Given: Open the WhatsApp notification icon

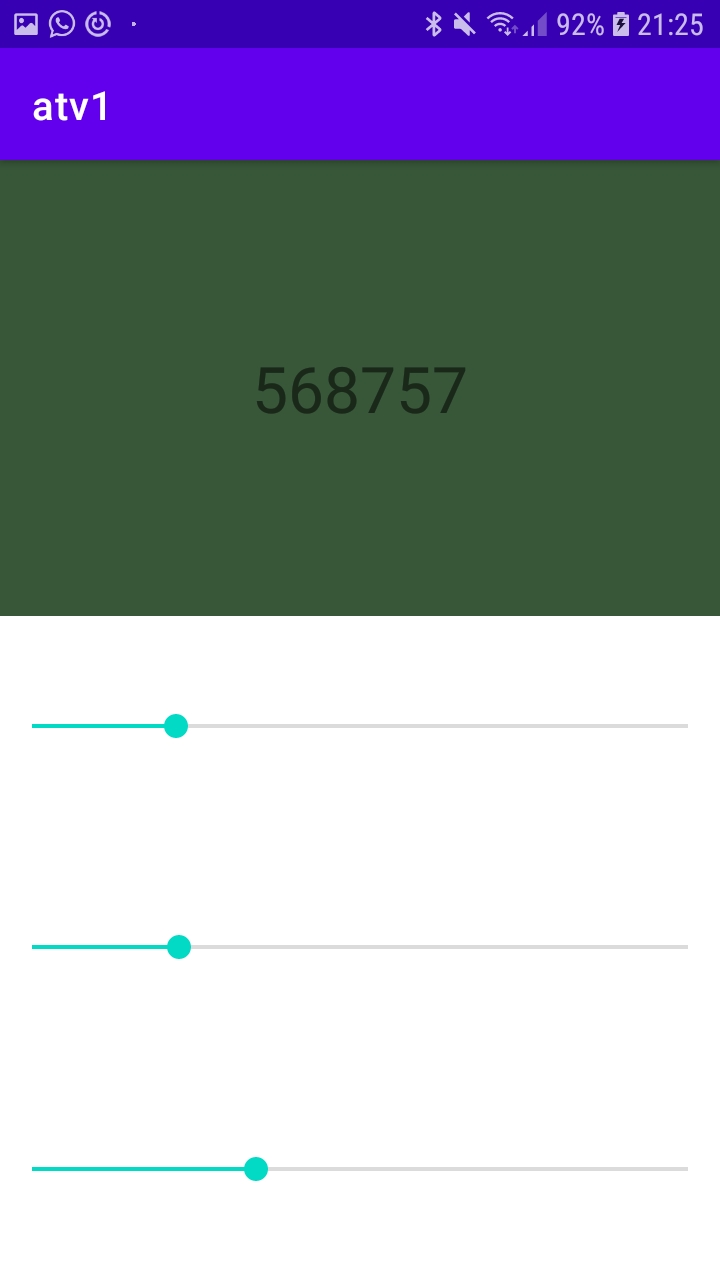Looking at the screenshot, I should click(62, 23).
